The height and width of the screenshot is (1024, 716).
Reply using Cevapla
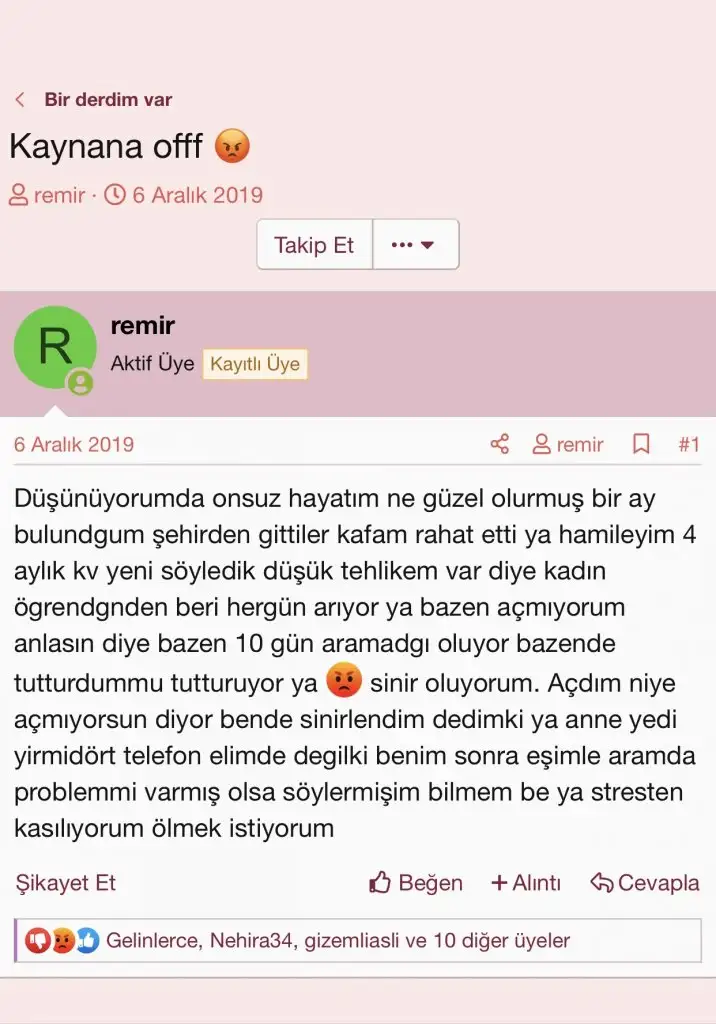(x=645, y=883)
